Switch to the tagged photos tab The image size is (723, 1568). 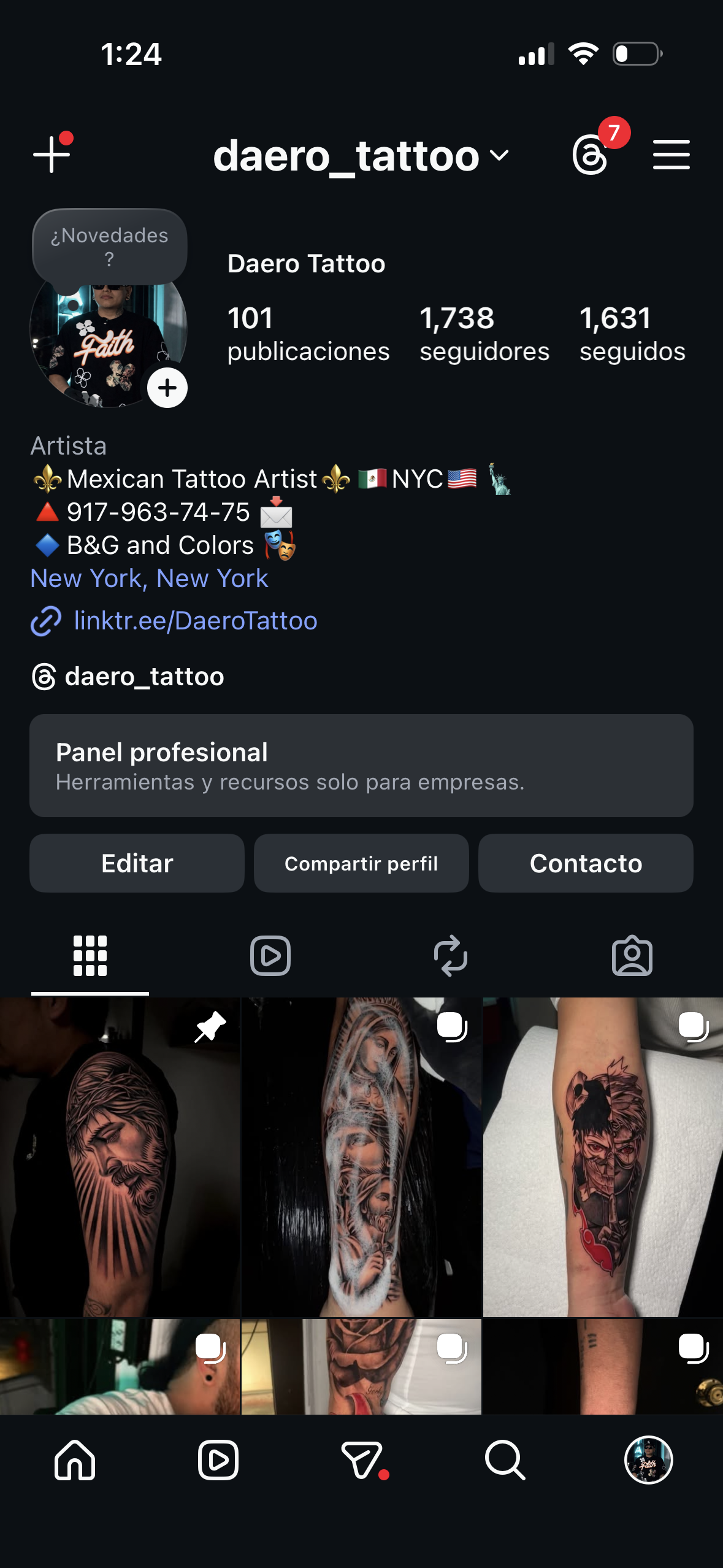pos(632,956)
